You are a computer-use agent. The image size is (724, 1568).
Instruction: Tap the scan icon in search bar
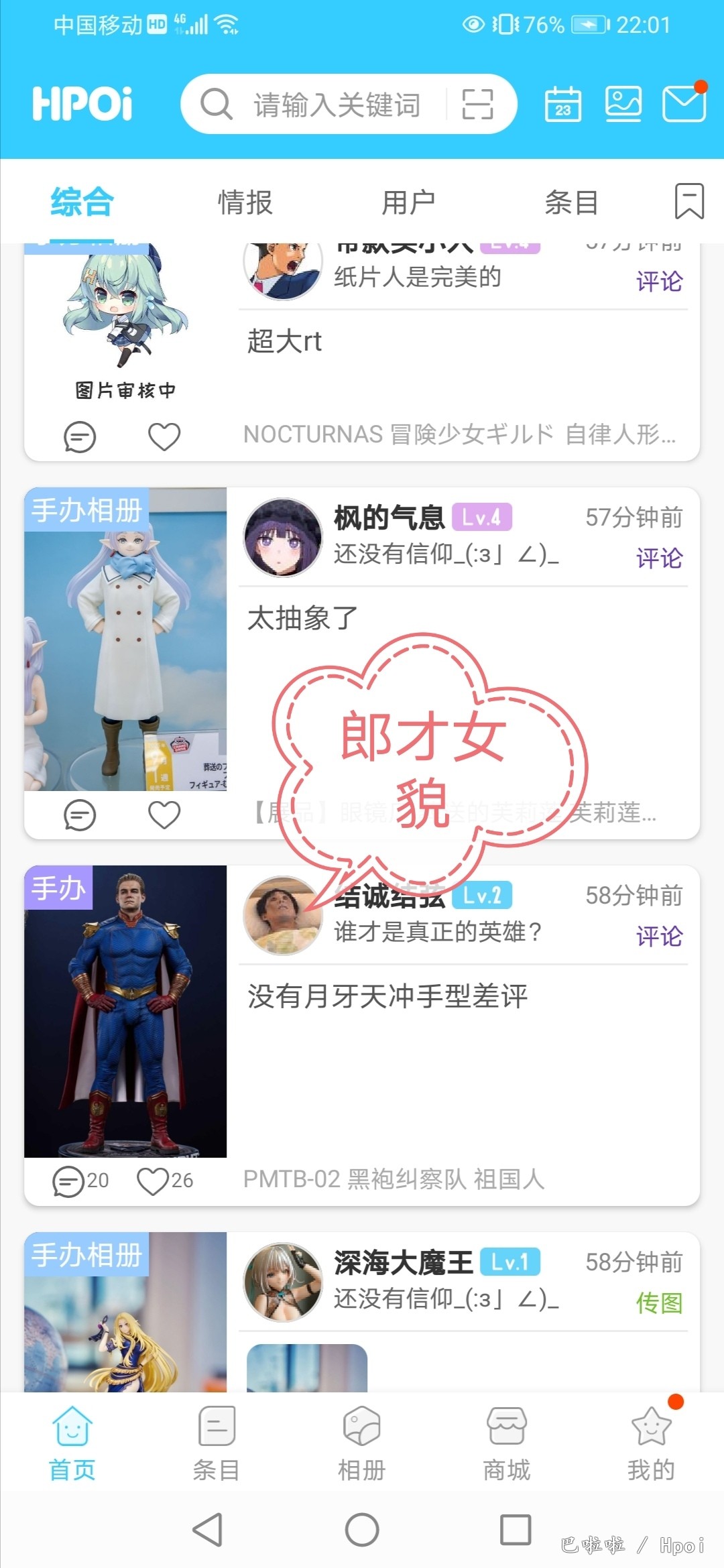pyautogui.click(x=477, y=105)
